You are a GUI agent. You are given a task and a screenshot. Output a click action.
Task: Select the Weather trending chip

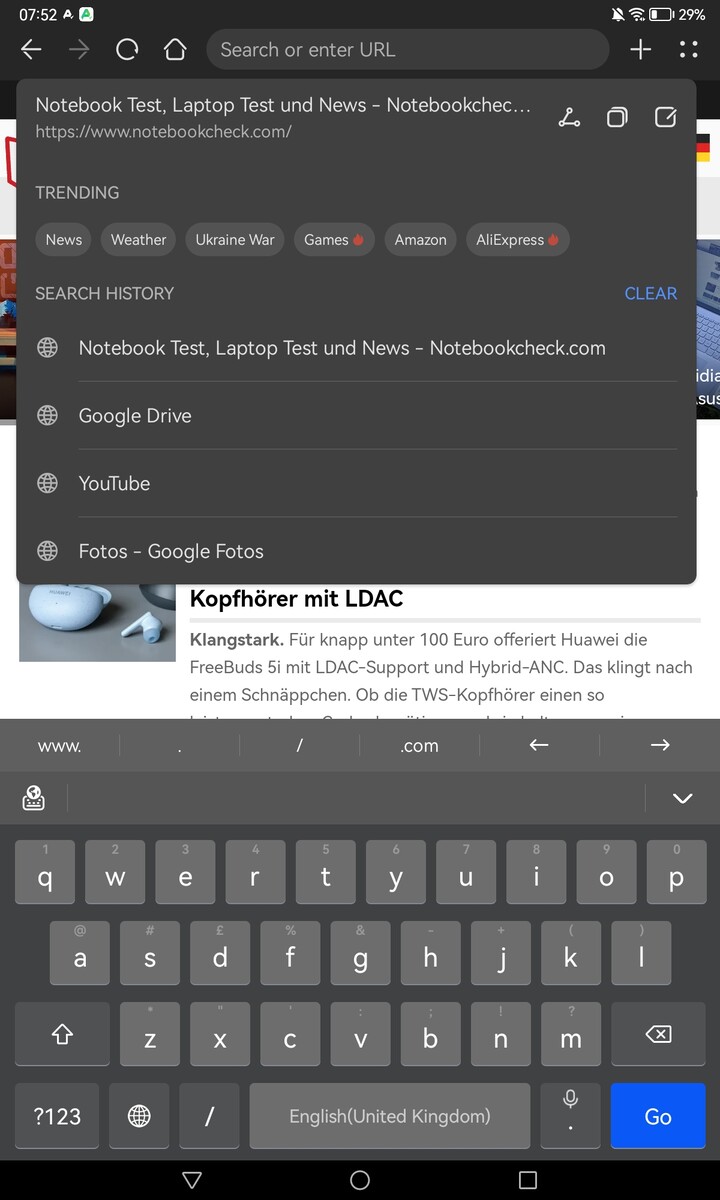[138, 240]
